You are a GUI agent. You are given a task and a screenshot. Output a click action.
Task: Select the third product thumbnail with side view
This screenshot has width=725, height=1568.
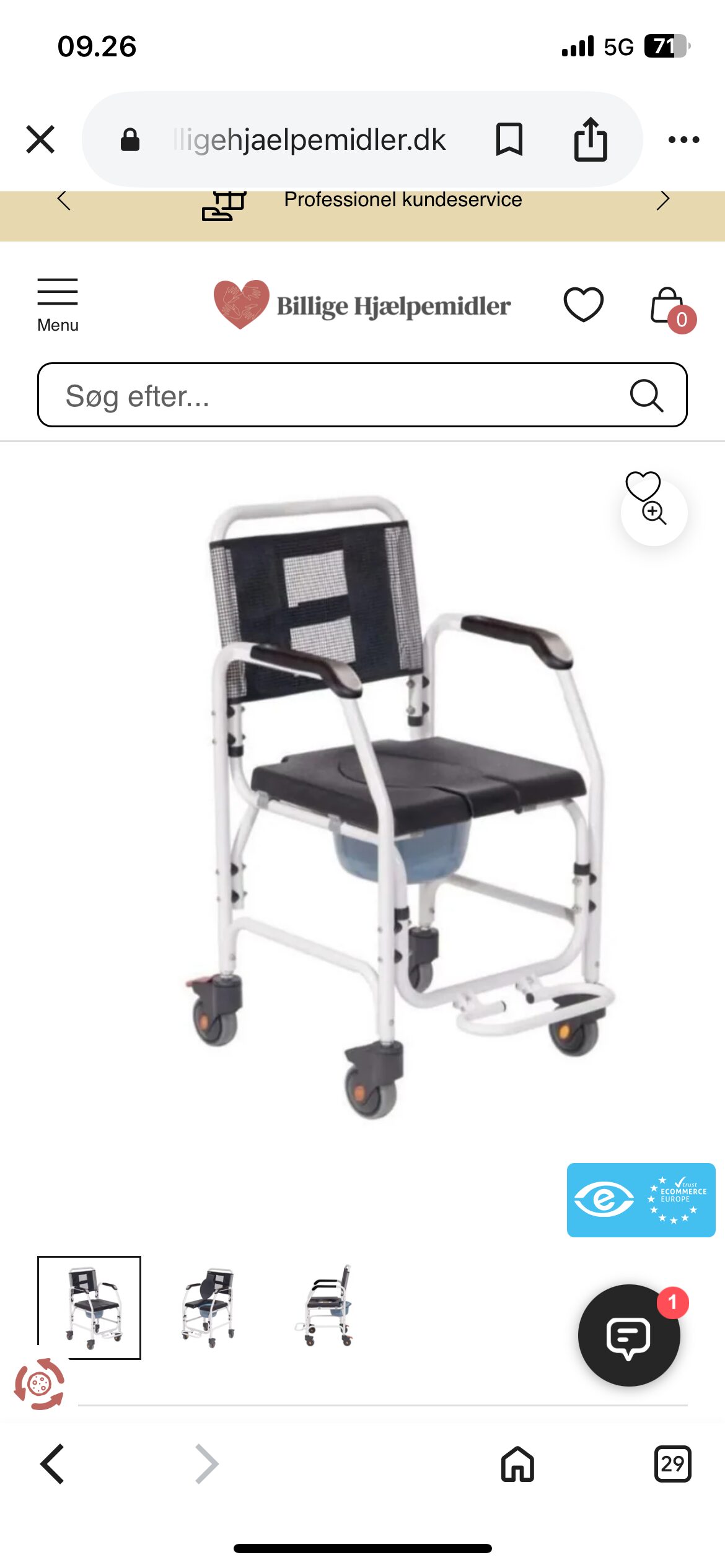[327, 1307]
